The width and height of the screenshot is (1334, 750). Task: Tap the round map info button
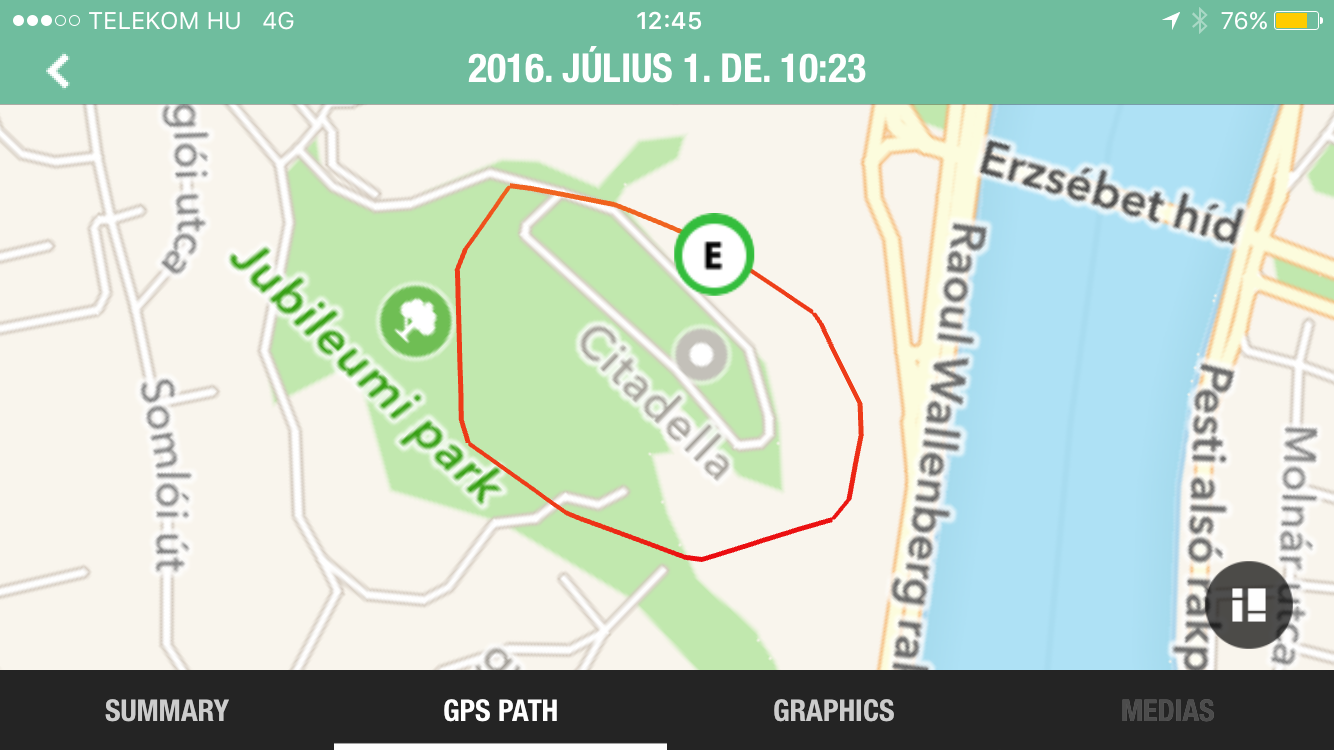tap(1249, 605)
